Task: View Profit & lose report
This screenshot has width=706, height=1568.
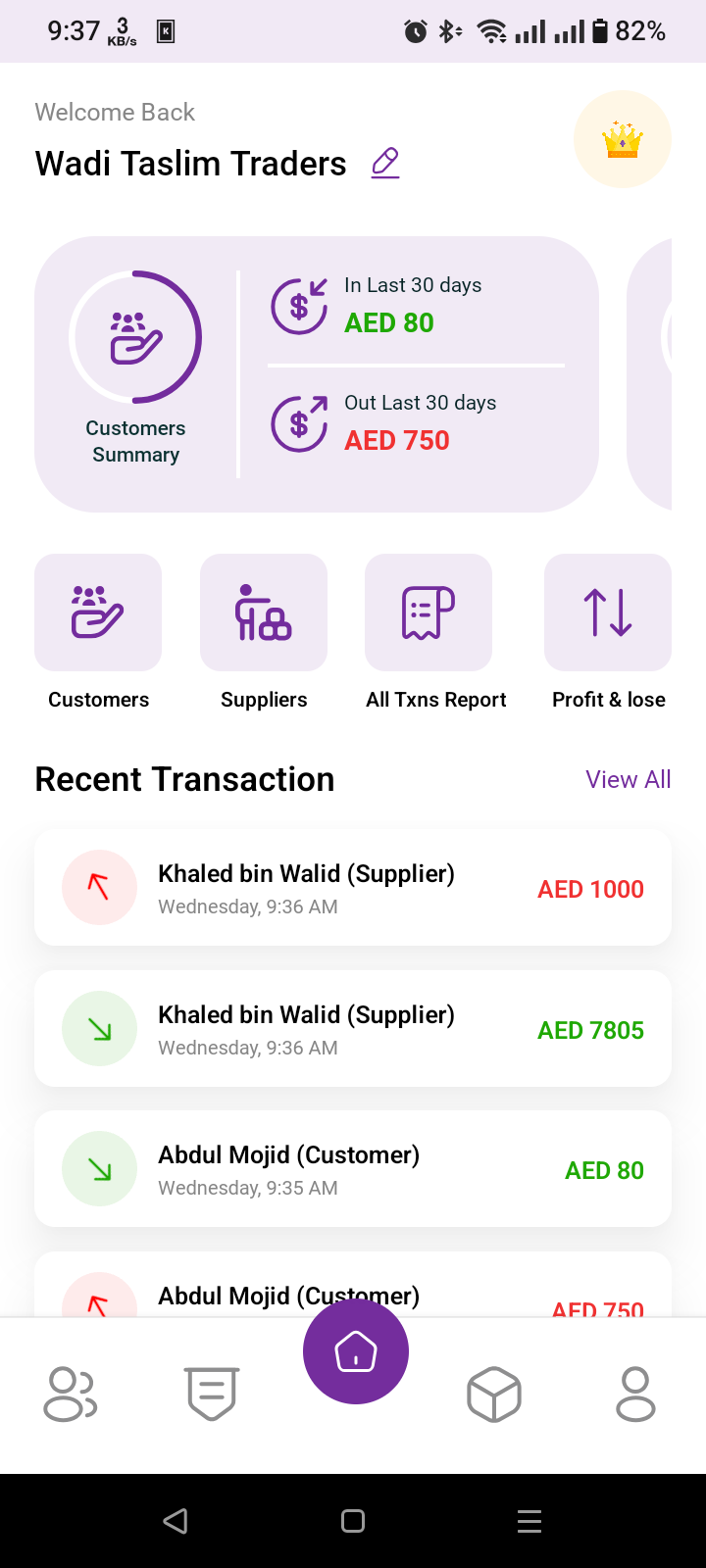Action: (608, 613)
